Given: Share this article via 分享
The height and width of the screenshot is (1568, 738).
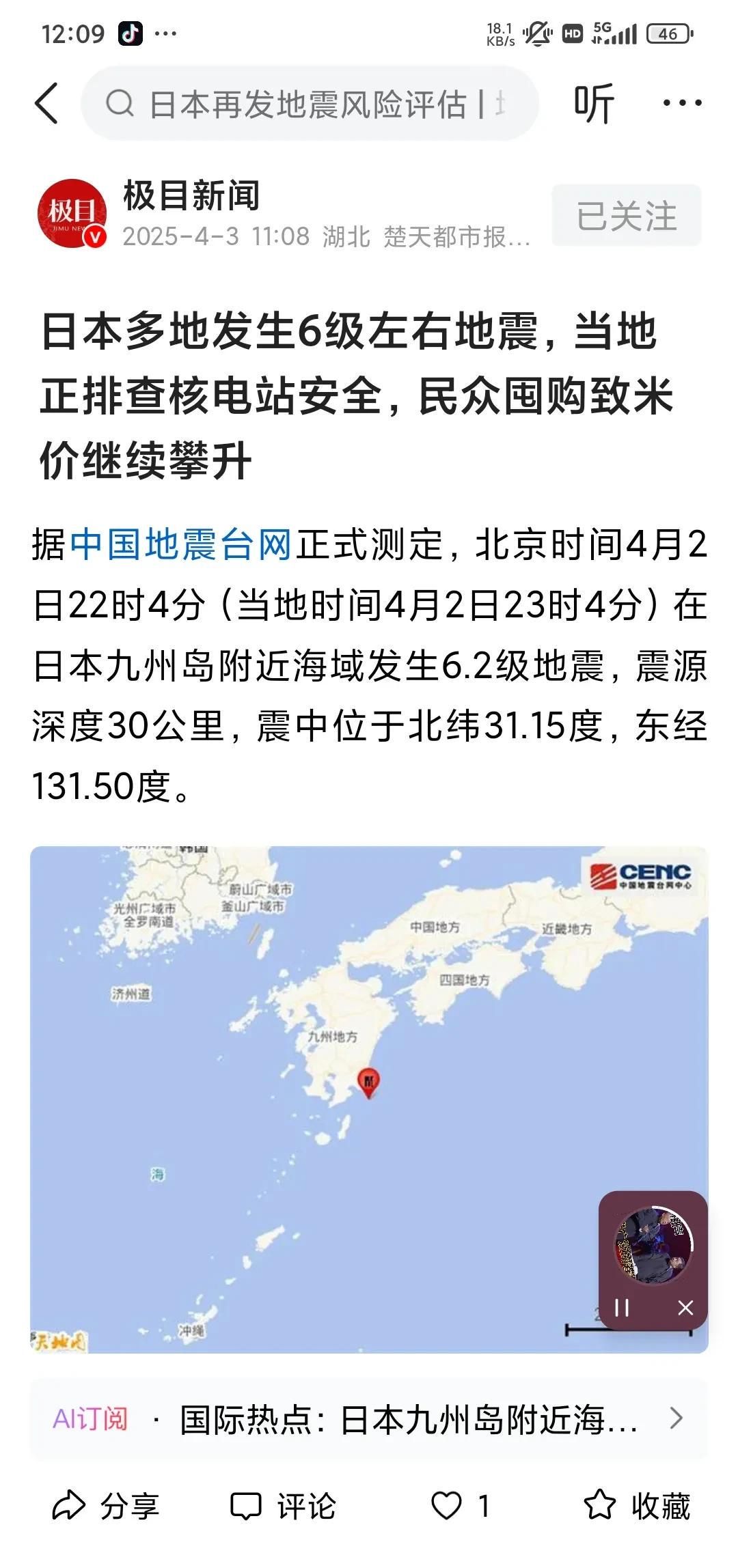Looking at the screenshot, I should tap(106, 1506).
